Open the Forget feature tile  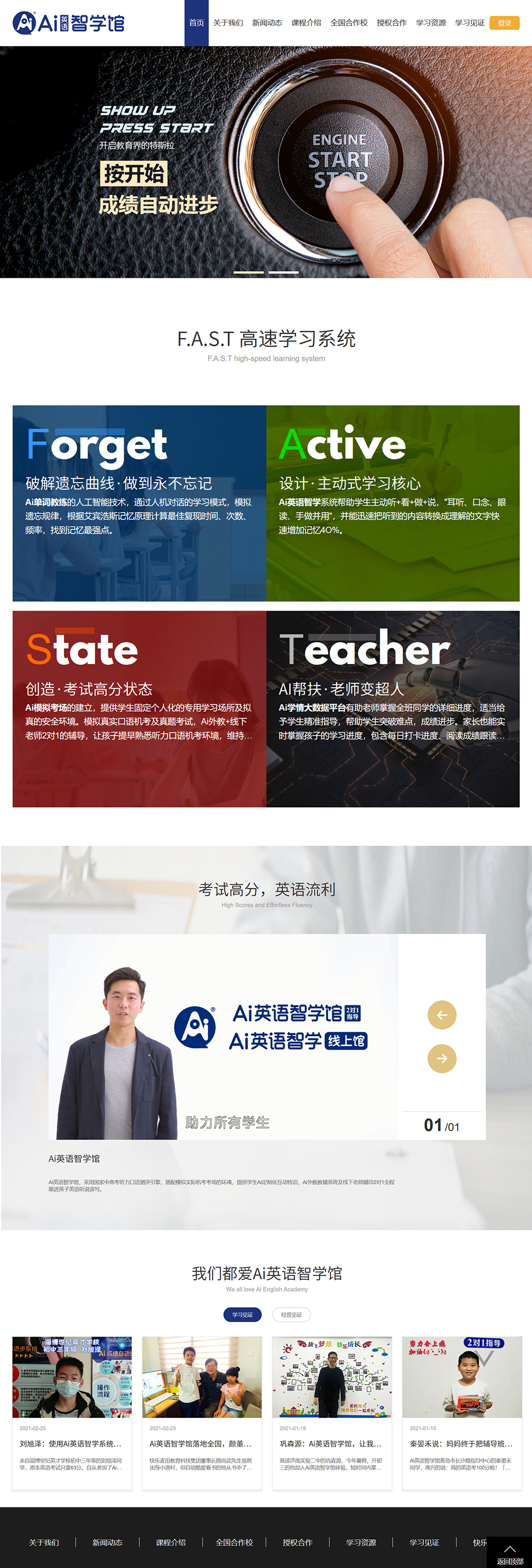139,503
